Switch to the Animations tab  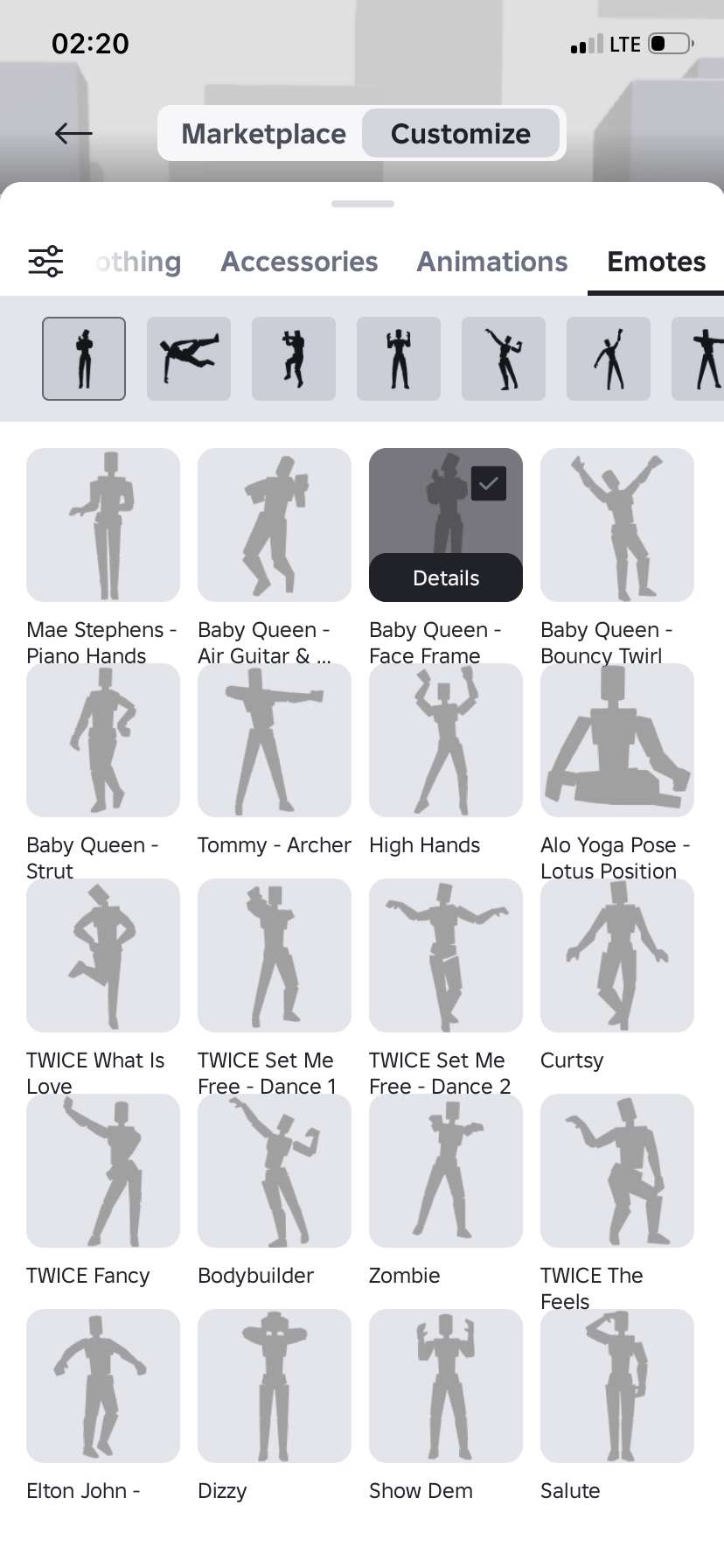pos(491,261)
